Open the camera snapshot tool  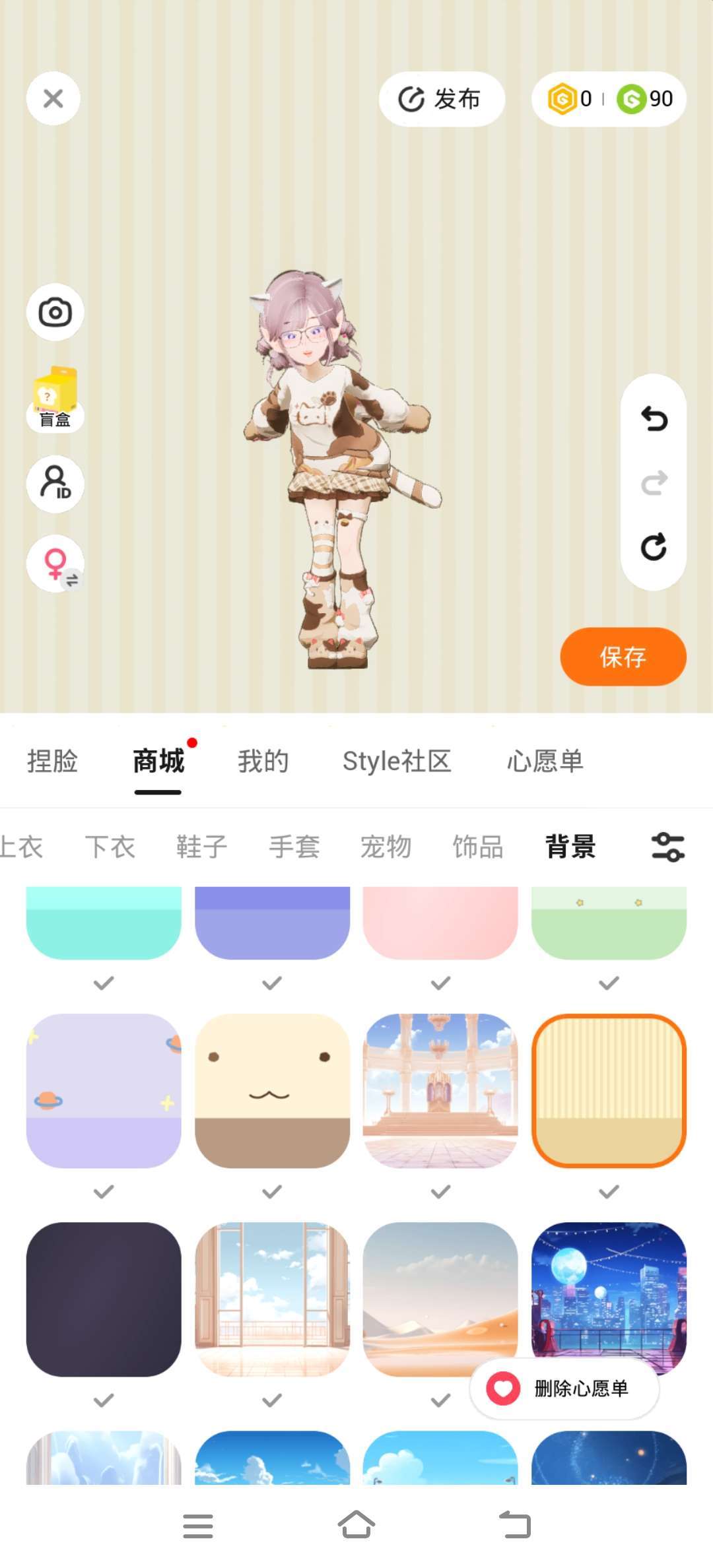[x=55, y=312]
